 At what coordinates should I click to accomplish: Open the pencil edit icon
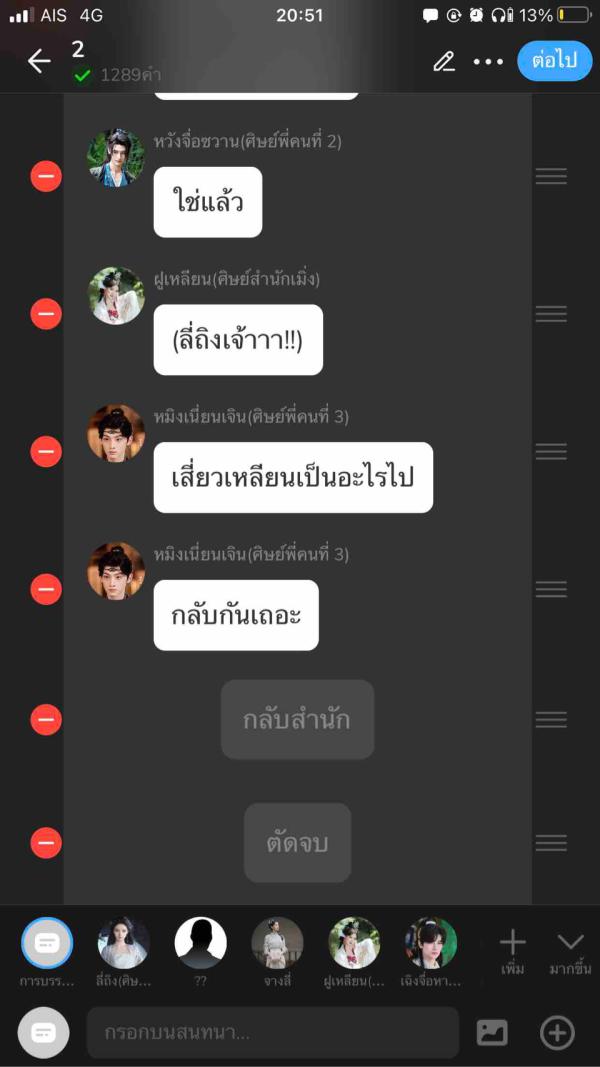coord(444,61)
